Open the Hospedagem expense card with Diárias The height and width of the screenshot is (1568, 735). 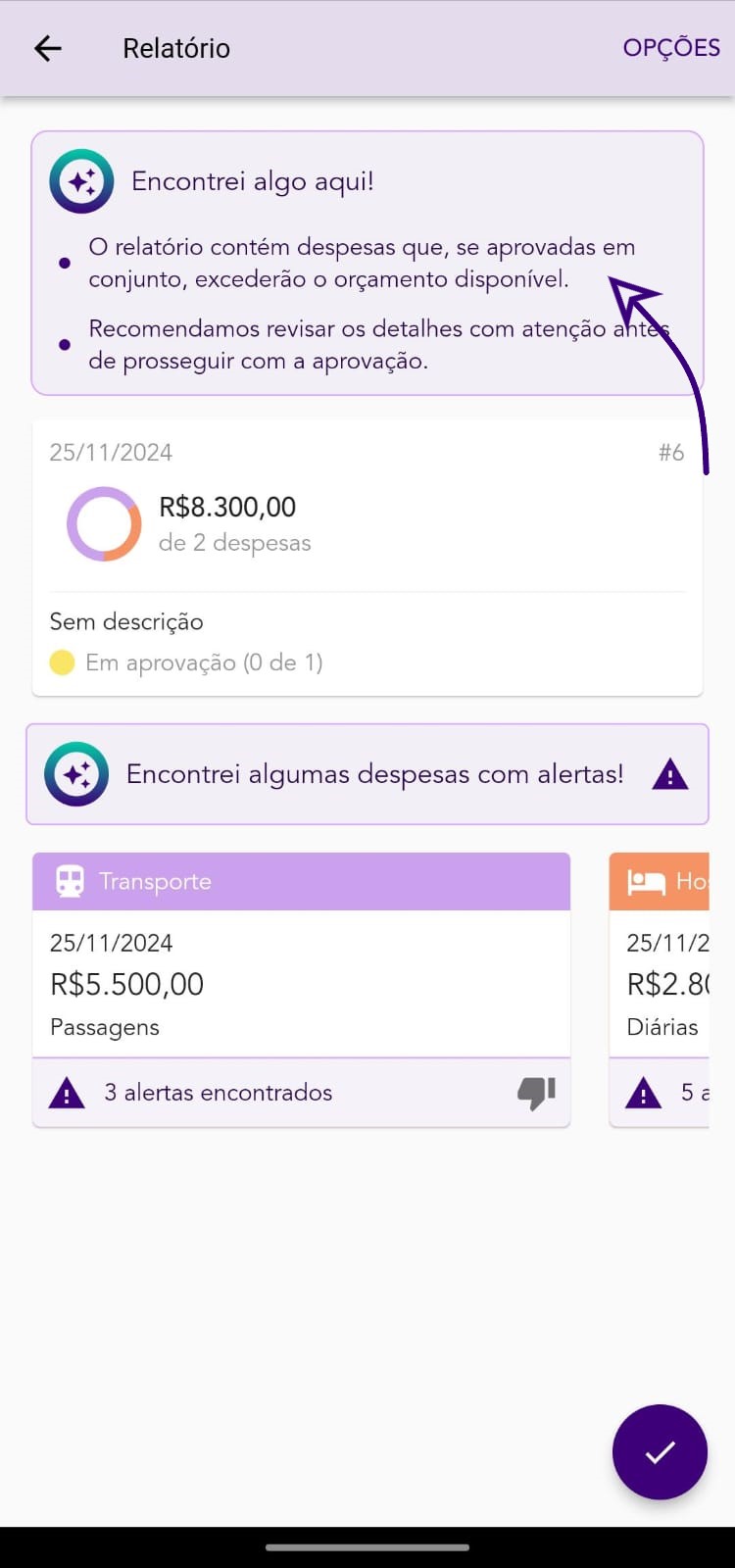click(660, 983)
